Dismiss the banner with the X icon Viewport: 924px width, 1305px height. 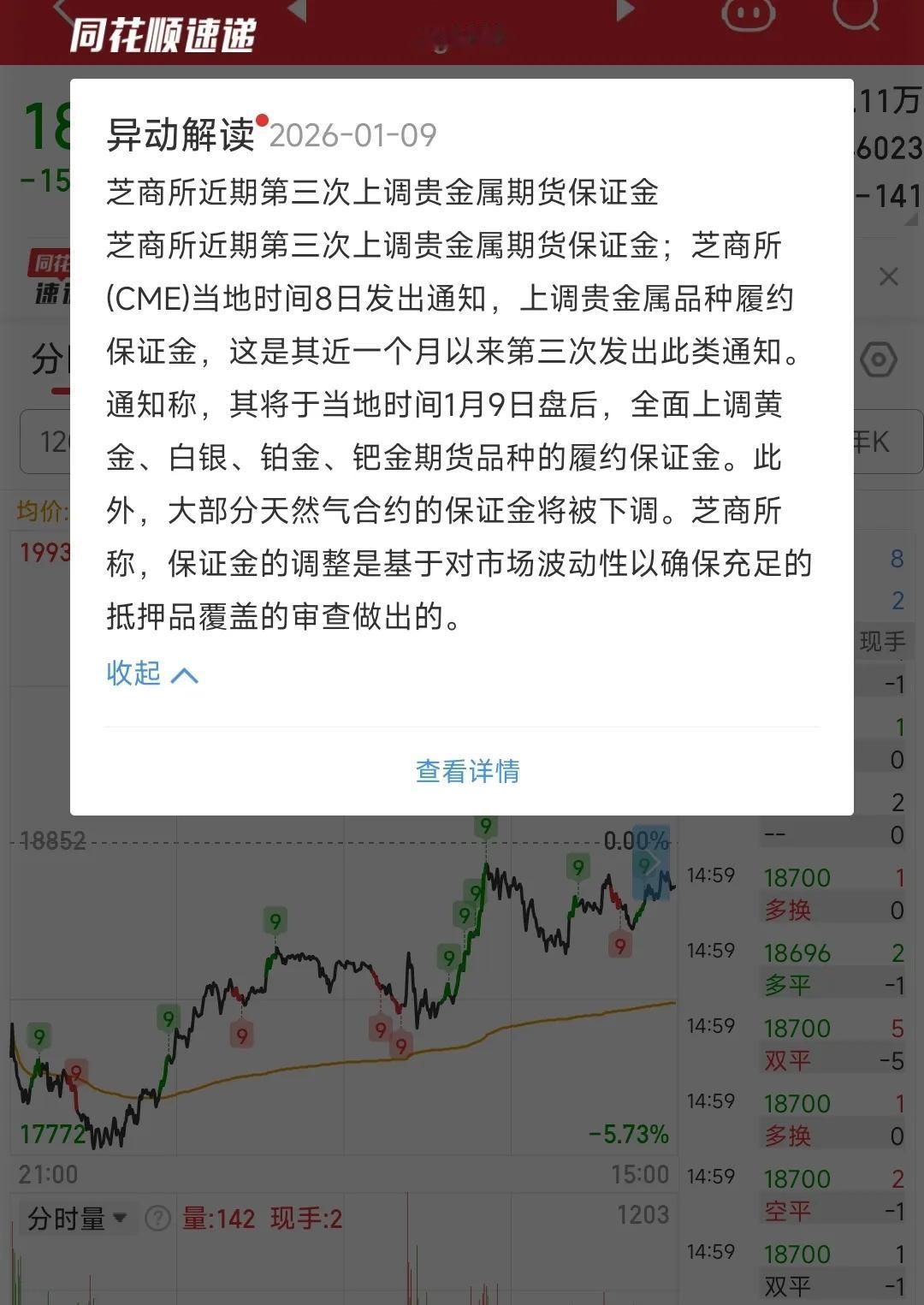(887, 276)
